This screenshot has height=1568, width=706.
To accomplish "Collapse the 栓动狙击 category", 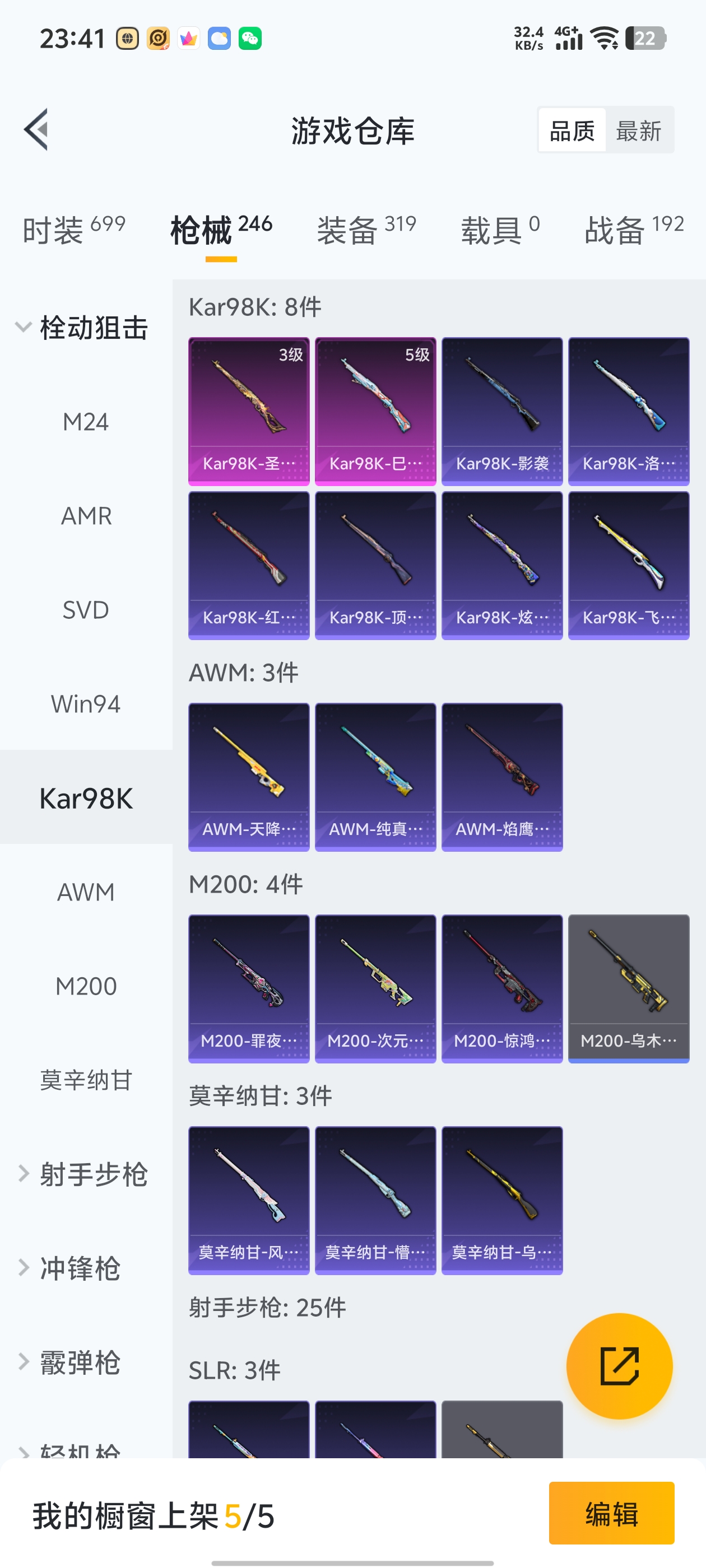I will point(82,328).
